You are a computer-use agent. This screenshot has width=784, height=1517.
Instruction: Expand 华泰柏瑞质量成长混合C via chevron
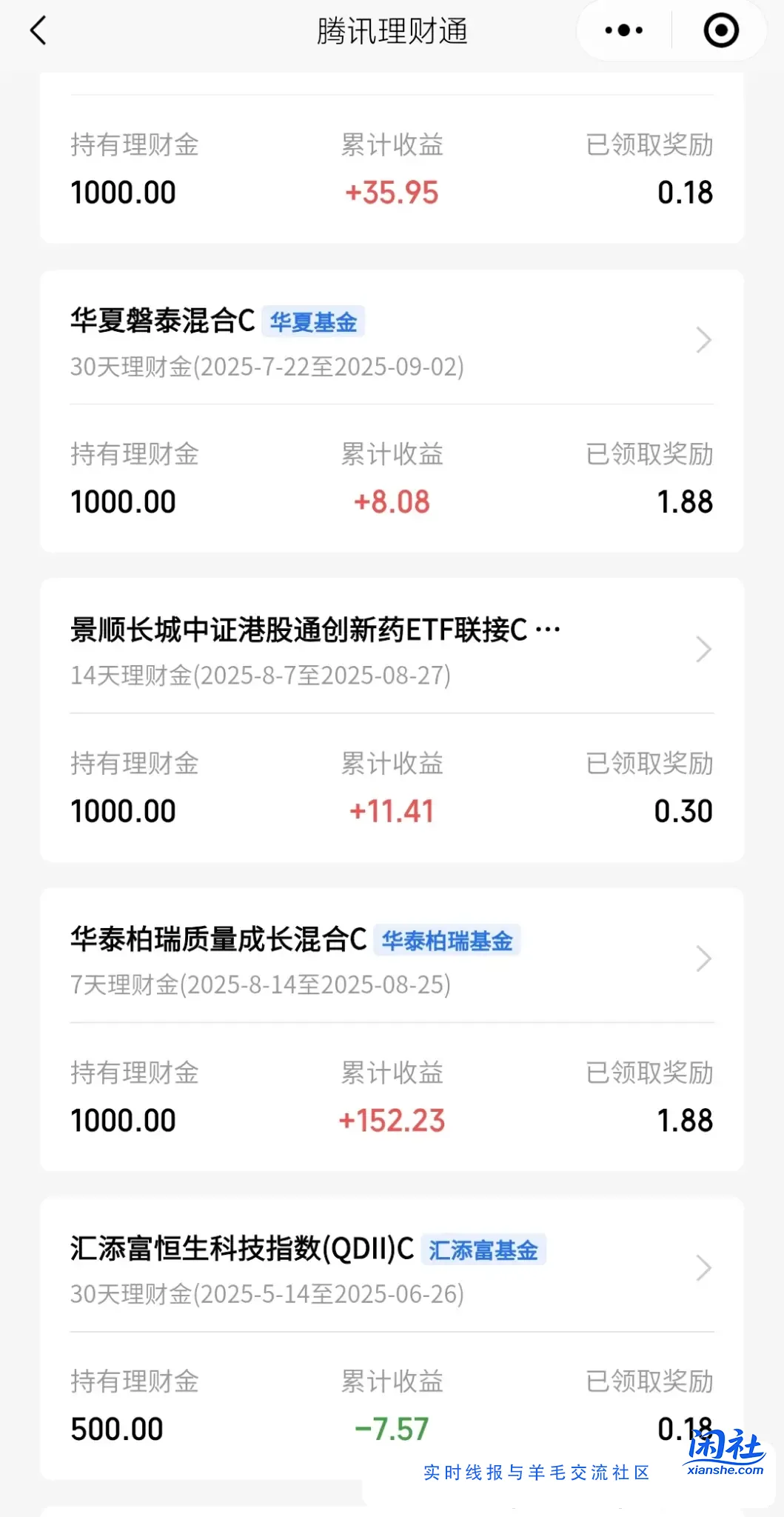[x=705, y=958]
